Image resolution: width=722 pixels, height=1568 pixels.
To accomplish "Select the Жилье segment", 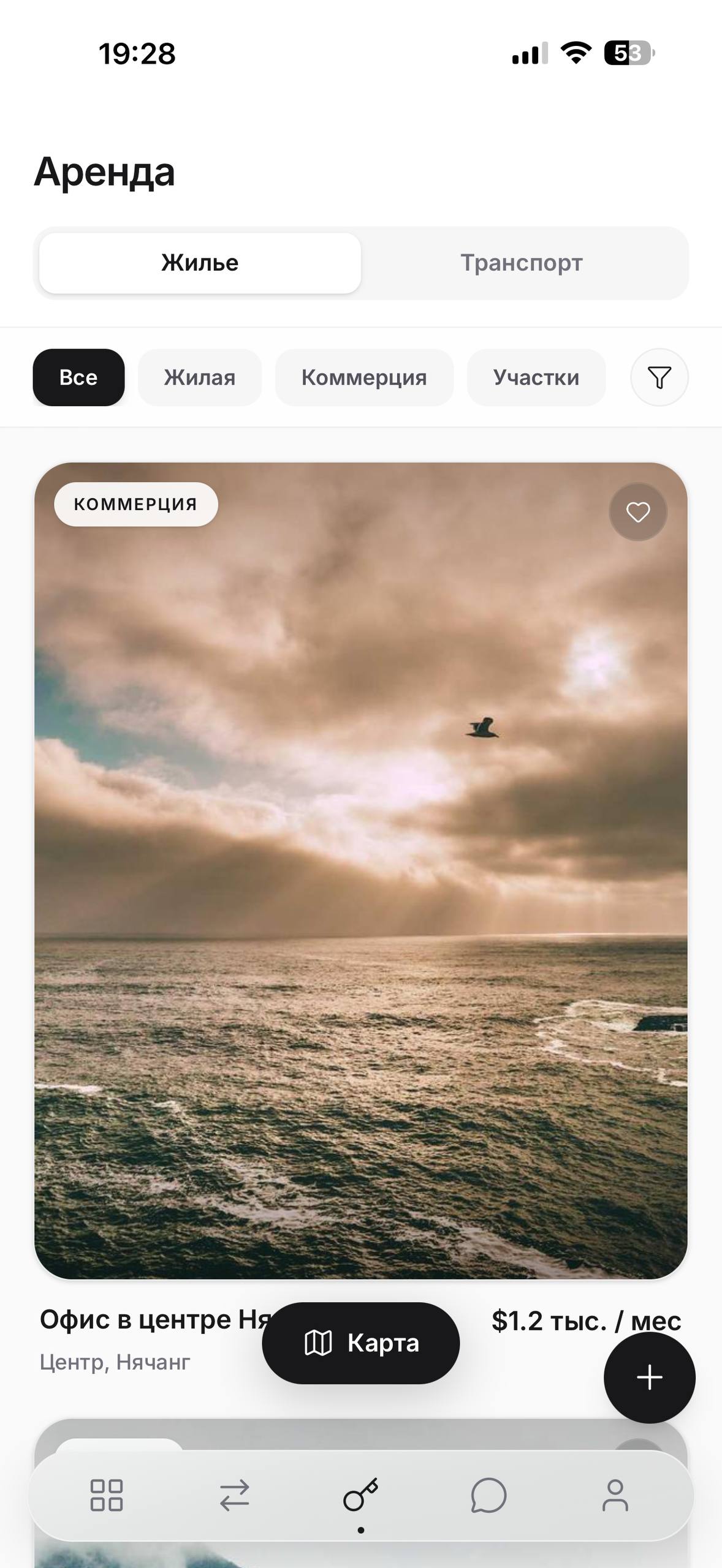I will coord(200,263).
